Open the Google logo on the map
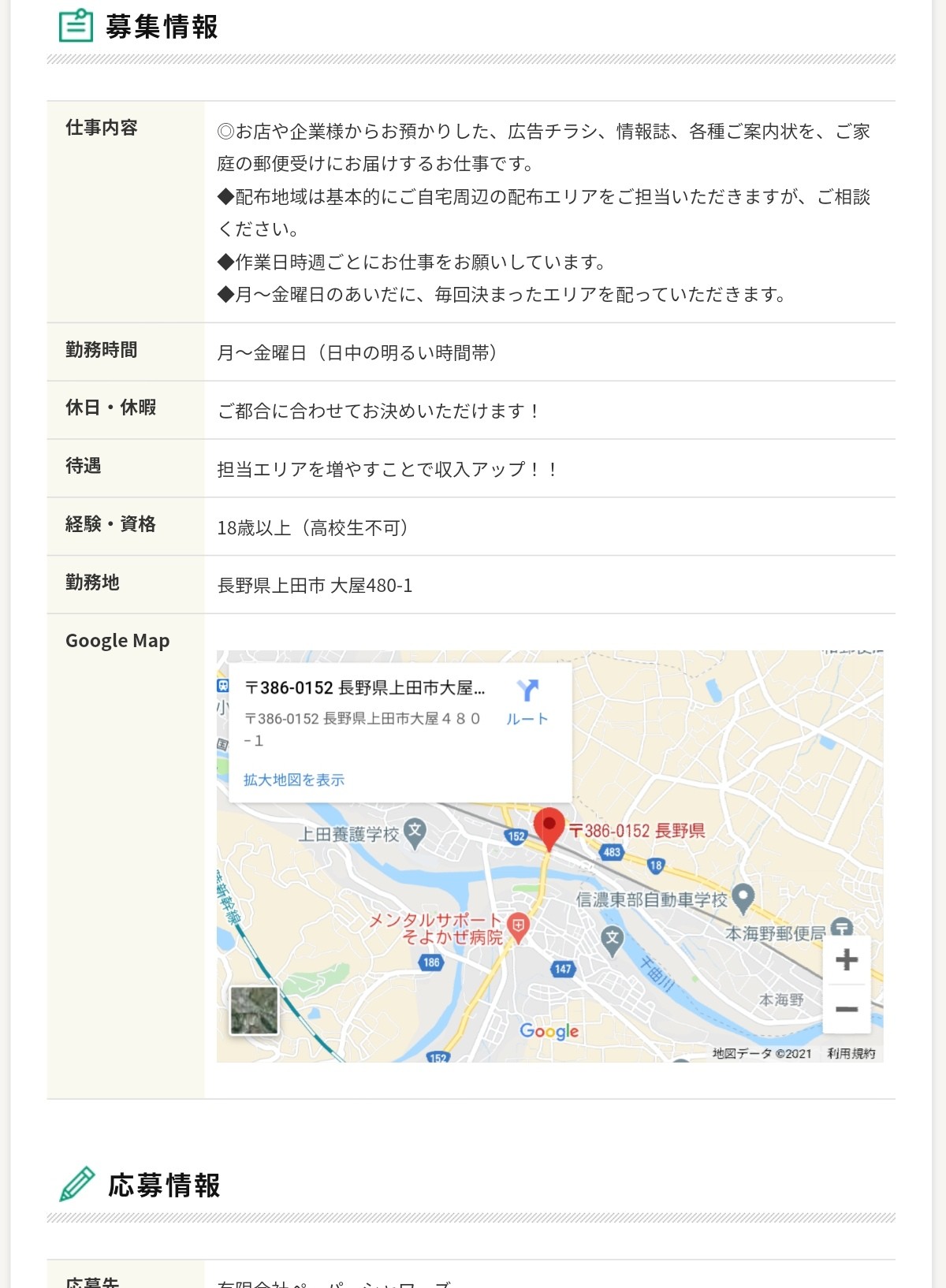 (x=549, y=1031)
